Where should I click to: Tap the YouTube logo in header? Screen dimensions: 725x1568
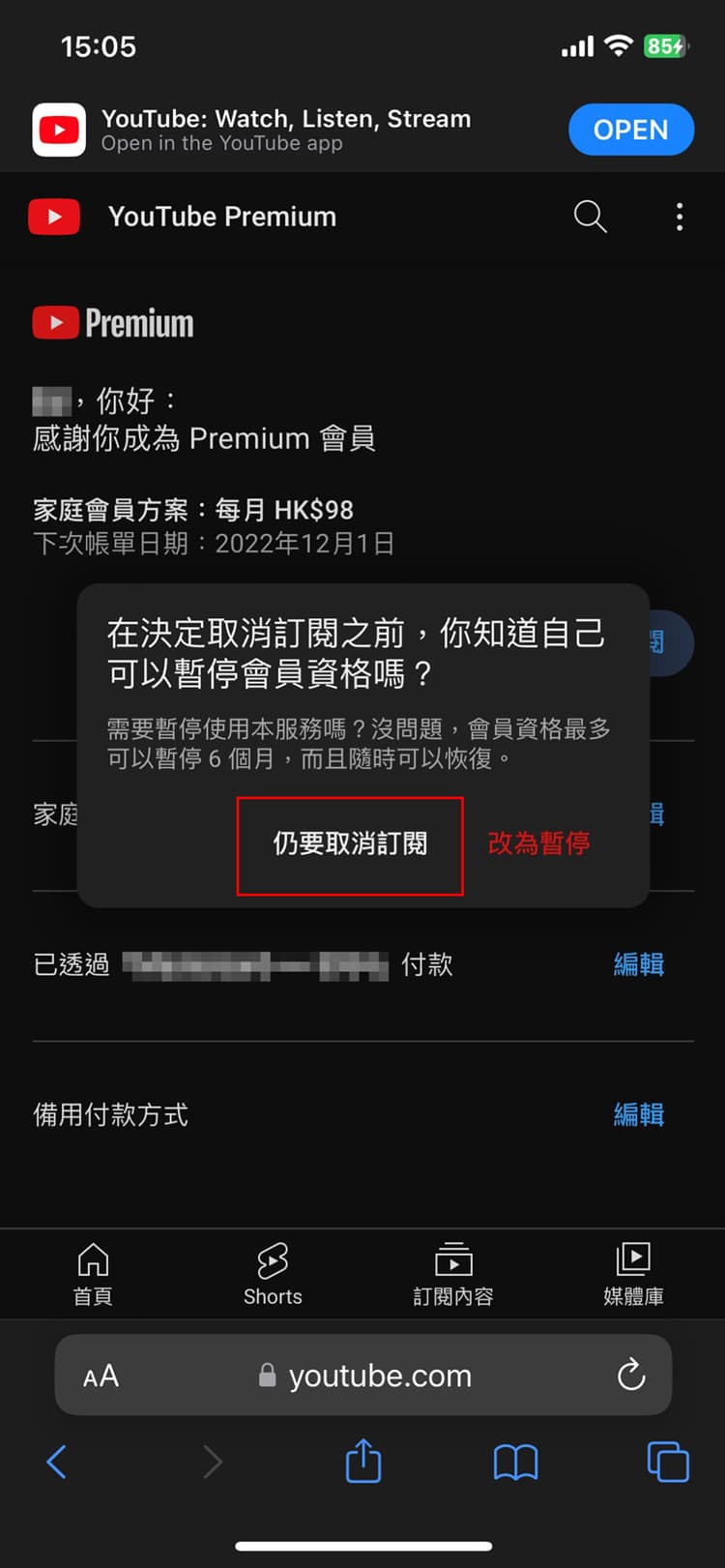[54, 217]
